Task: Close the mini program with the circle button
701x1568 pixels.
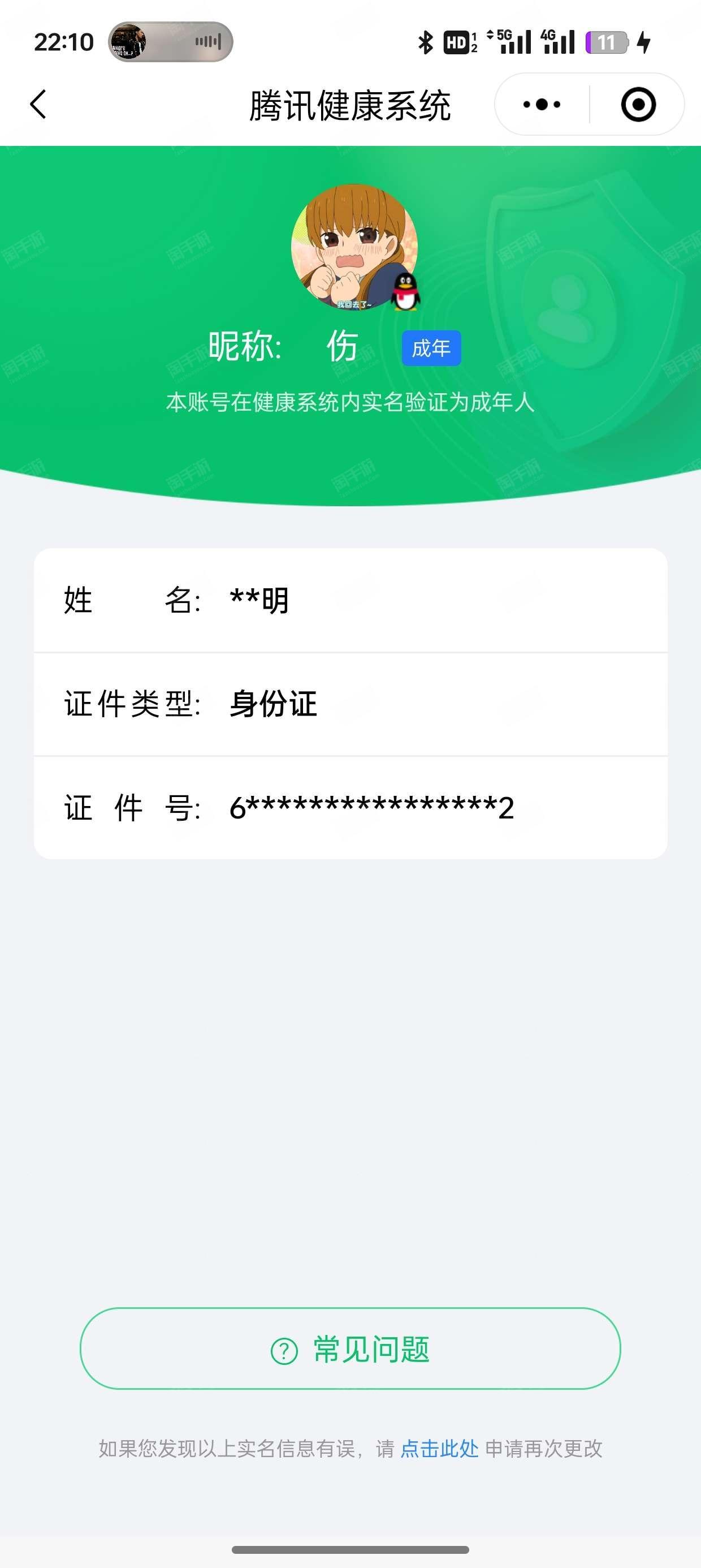Action: [638, 104]
